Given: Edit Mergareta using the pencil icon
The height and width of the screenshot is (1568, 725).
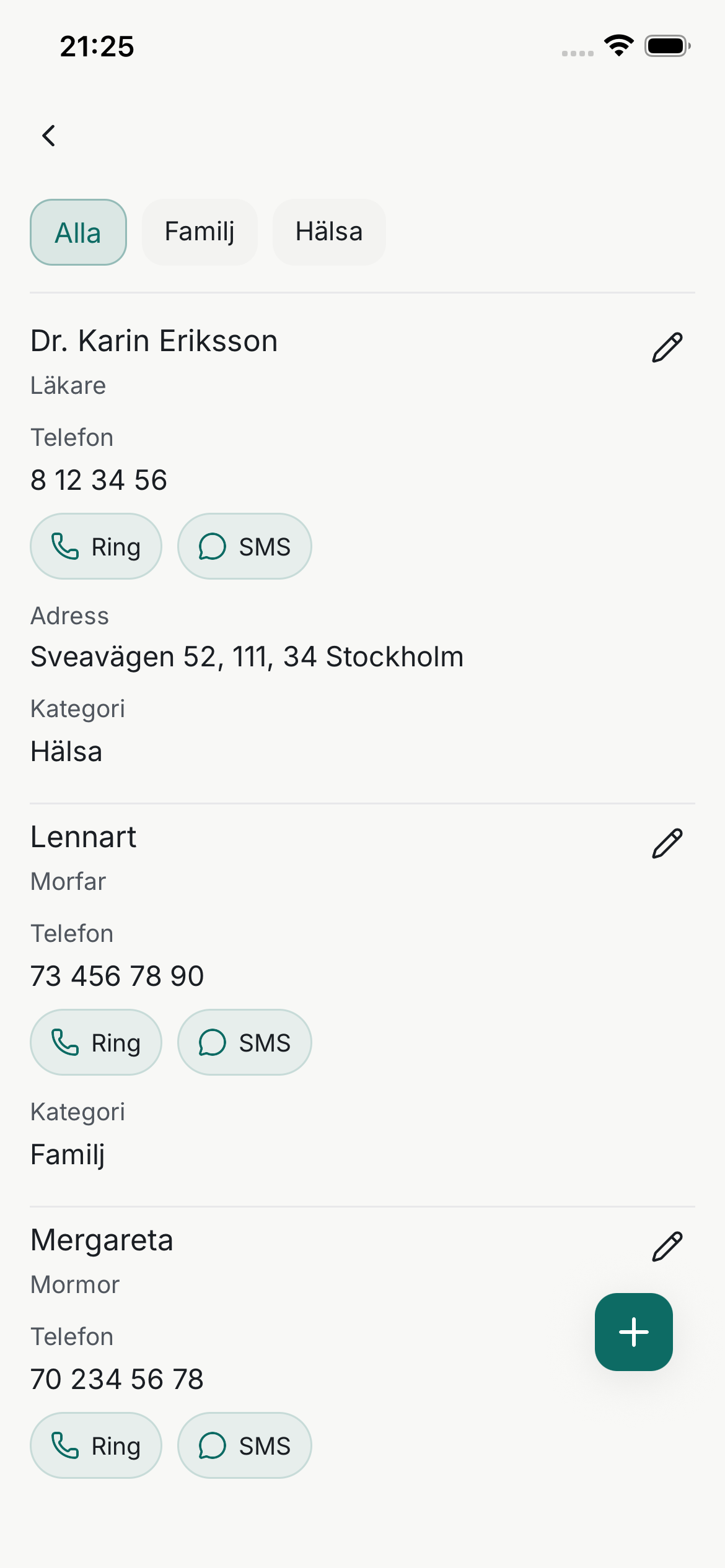Looking at the screenshot, I should (667, 1245).
